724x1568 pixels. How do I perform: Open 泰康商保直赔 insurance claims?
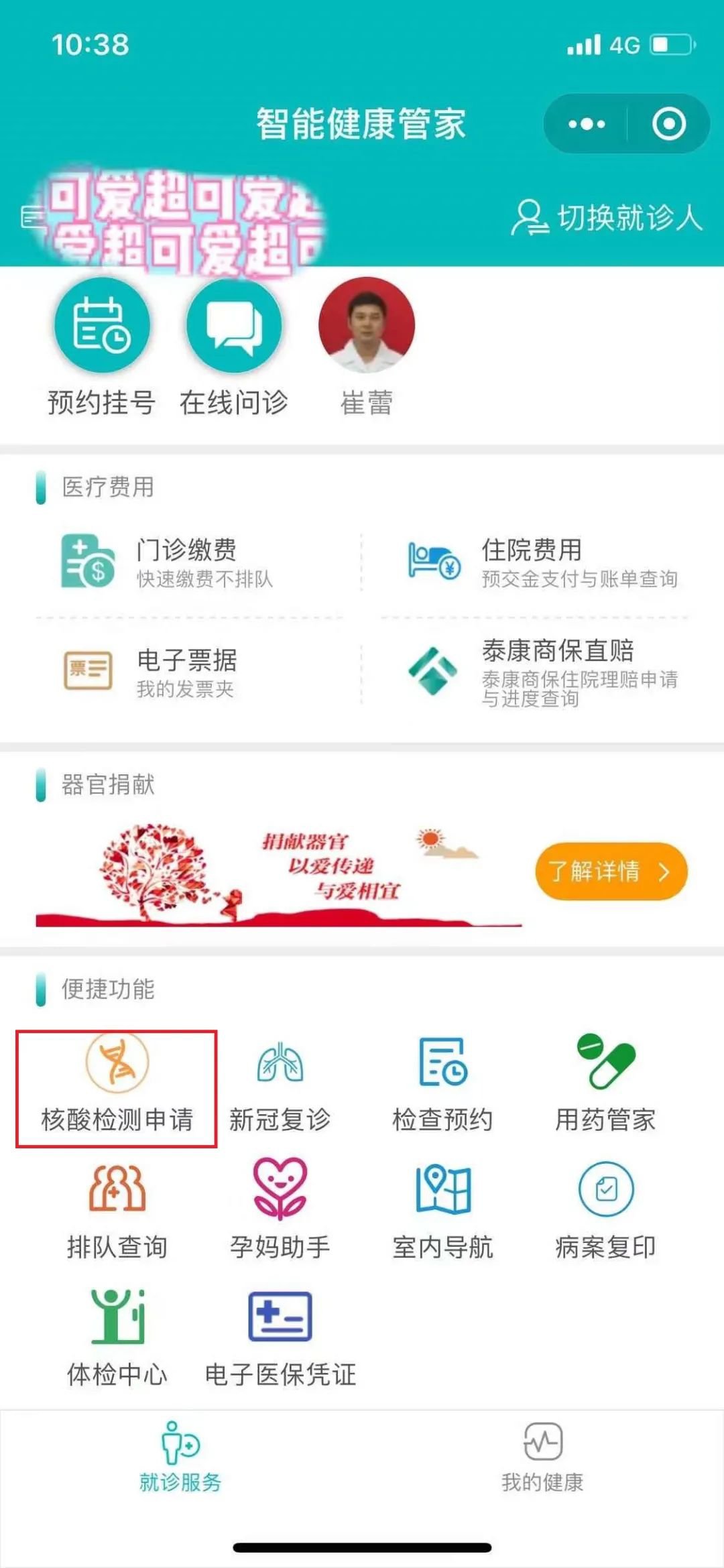543,672
